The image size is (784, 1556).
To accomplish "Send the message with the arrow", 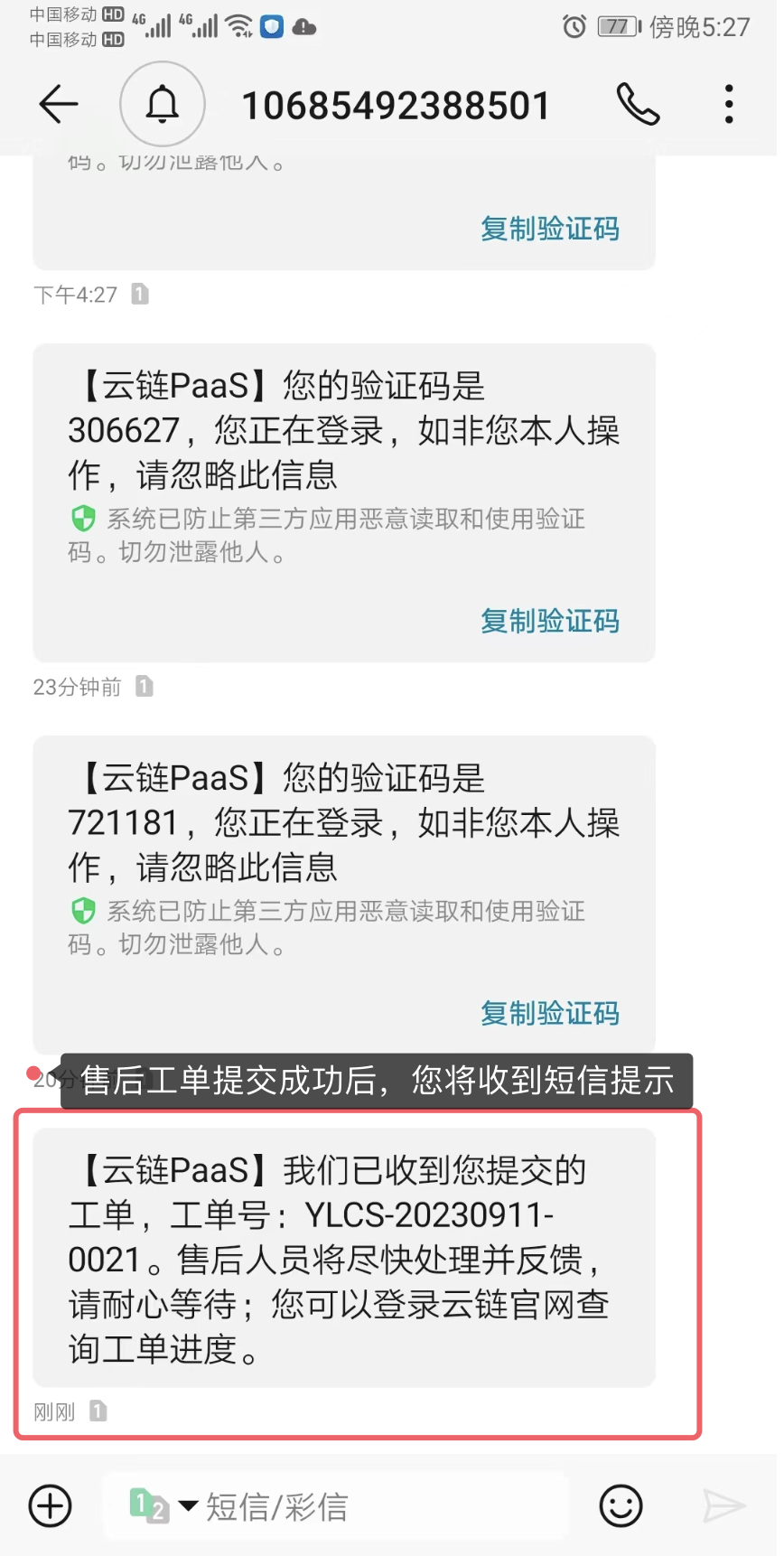I will click(723, 1506).
